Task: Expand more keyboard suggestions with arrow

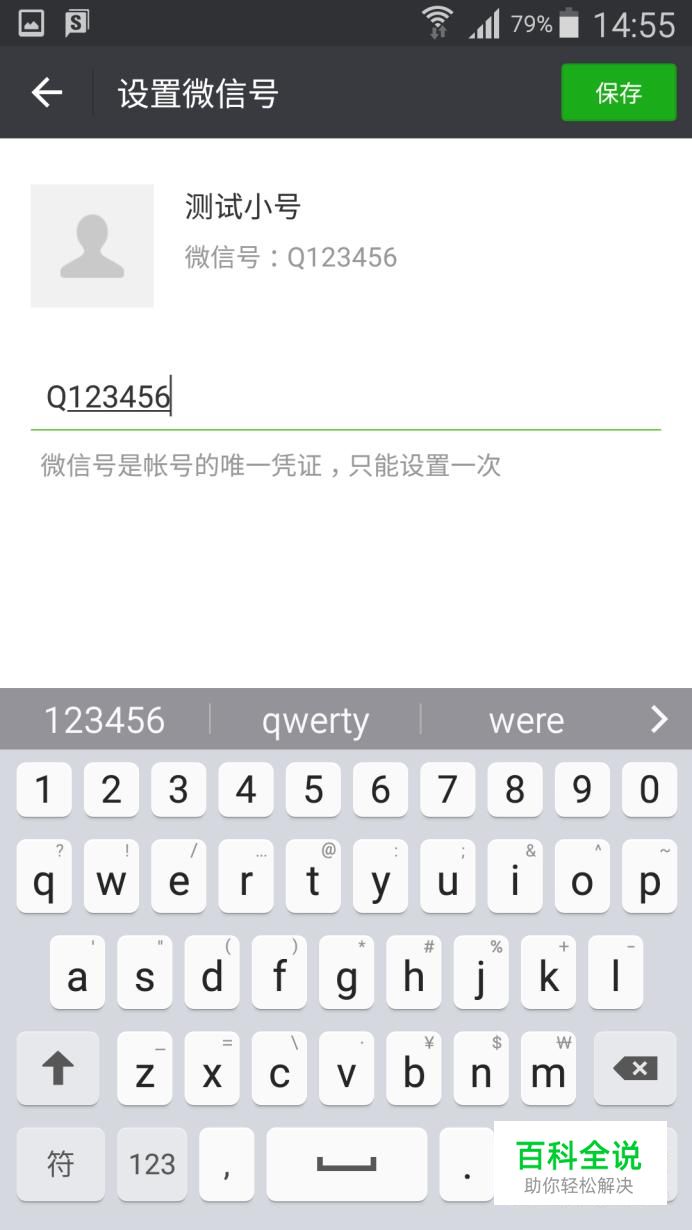Action: 658,719
